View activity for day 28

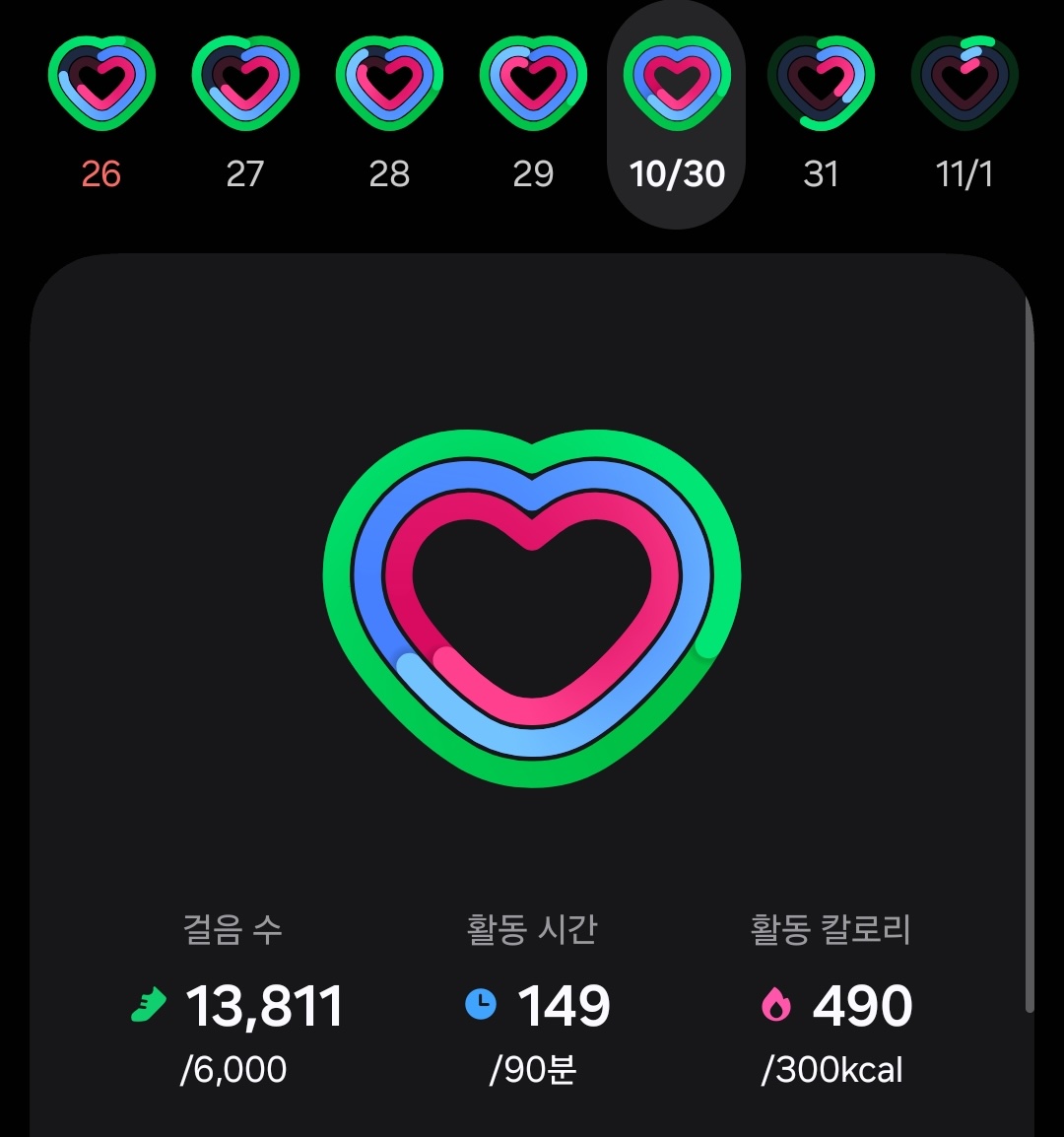click(x=389, y=85)
